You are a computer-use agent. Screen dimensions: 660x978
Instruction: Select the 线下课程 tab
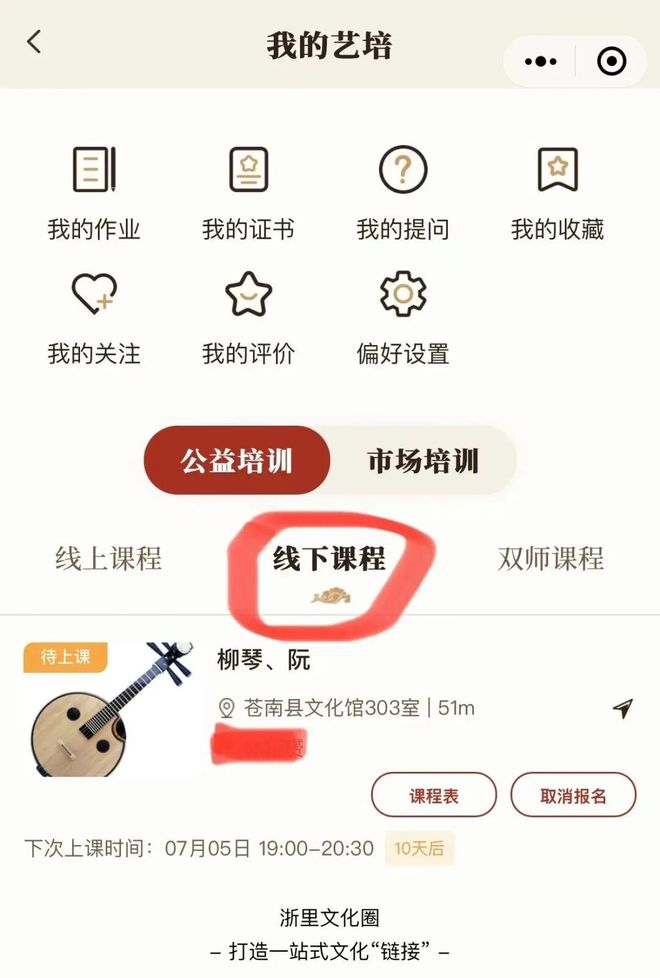[x=329, y=560]
